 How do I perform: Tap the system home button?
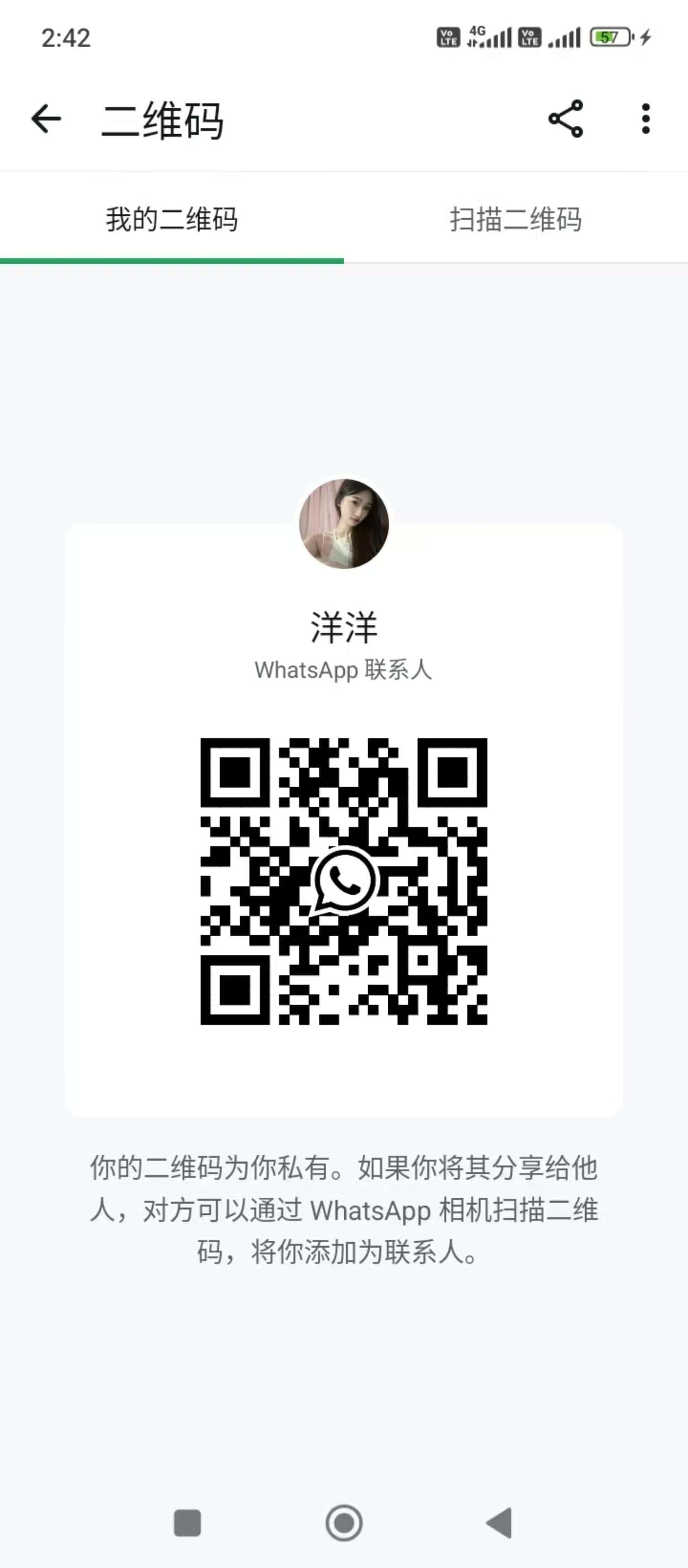pos(344,1523)
